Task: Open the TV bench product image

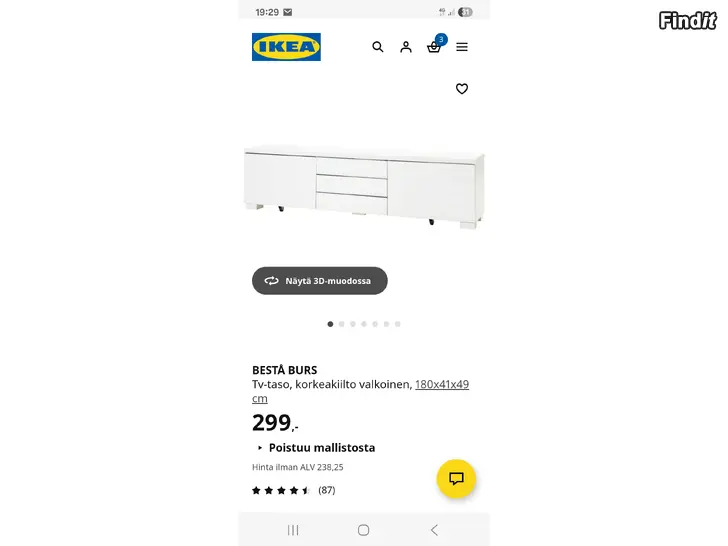Action: click(364, 187)
